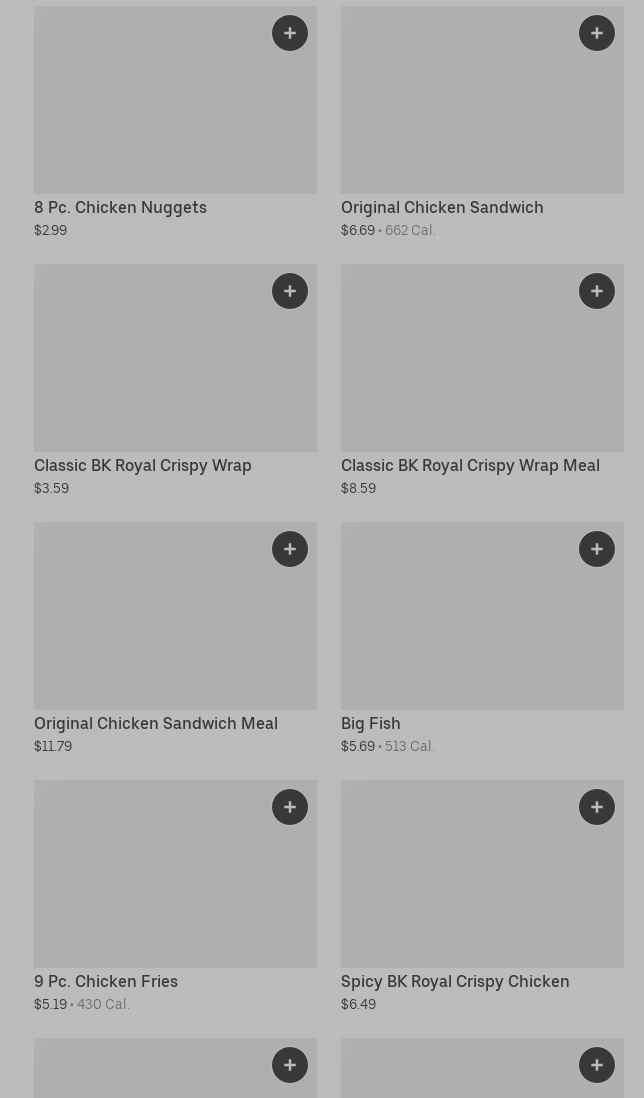Add Classic BK Royal Crispy Wrap
The width and height of the screenshot is (644, 1098).
290,291
